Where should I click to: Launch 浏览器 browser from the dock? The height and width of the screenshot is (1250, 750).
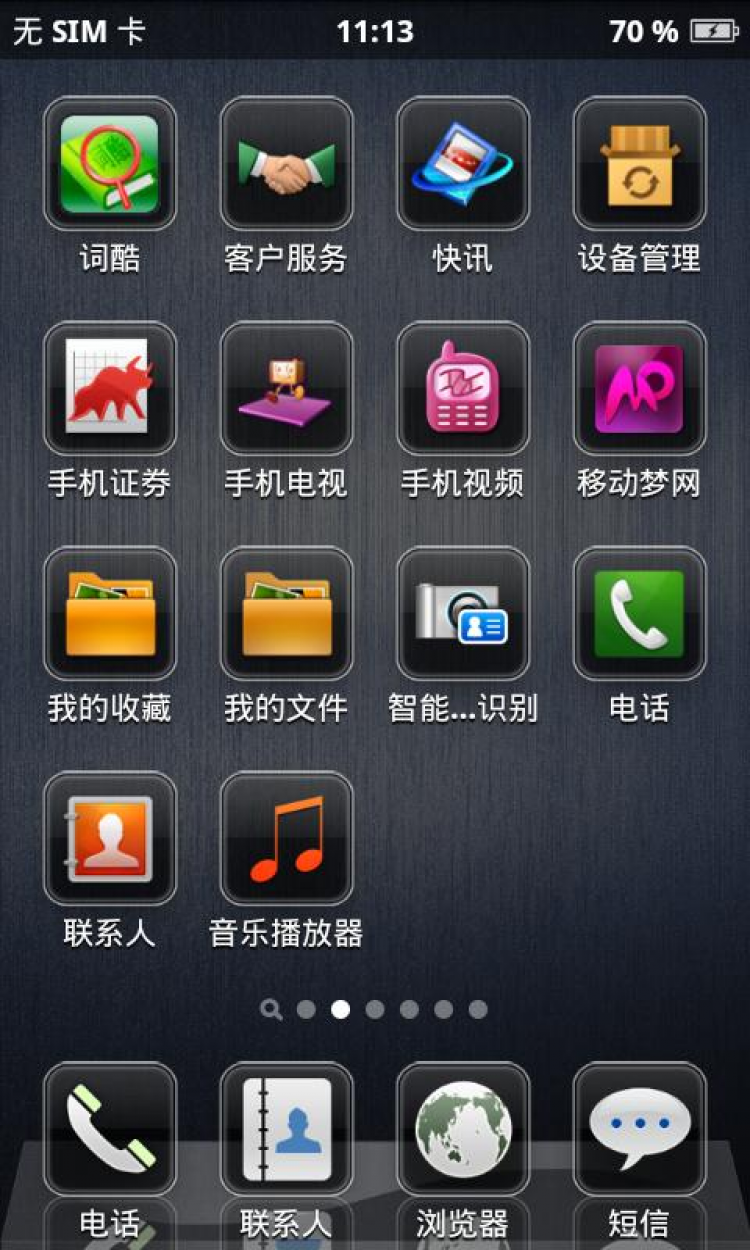click(463, 1130)
